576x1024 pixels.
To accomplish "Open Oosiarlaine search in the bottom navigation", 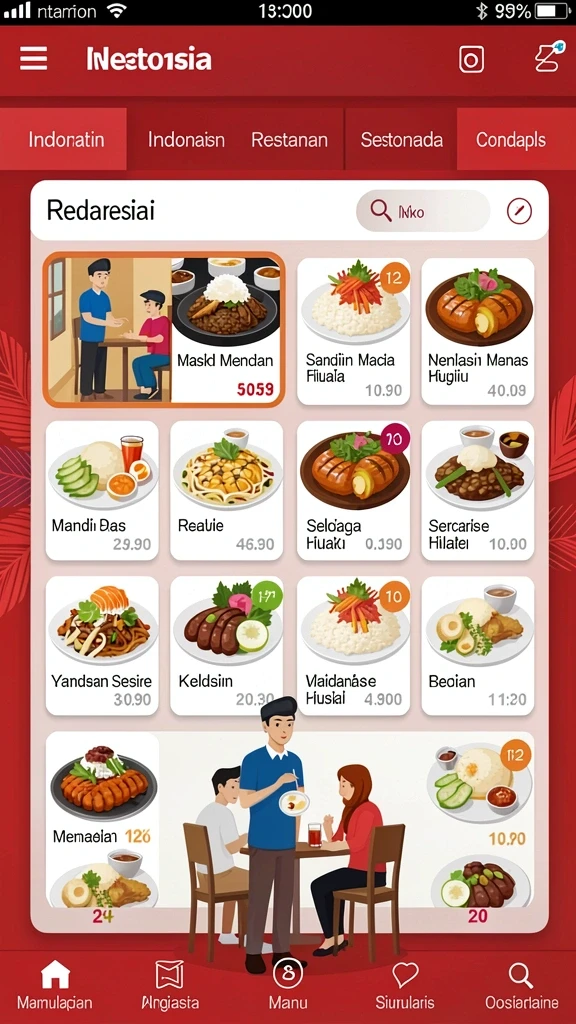I will tap(521, 984).
